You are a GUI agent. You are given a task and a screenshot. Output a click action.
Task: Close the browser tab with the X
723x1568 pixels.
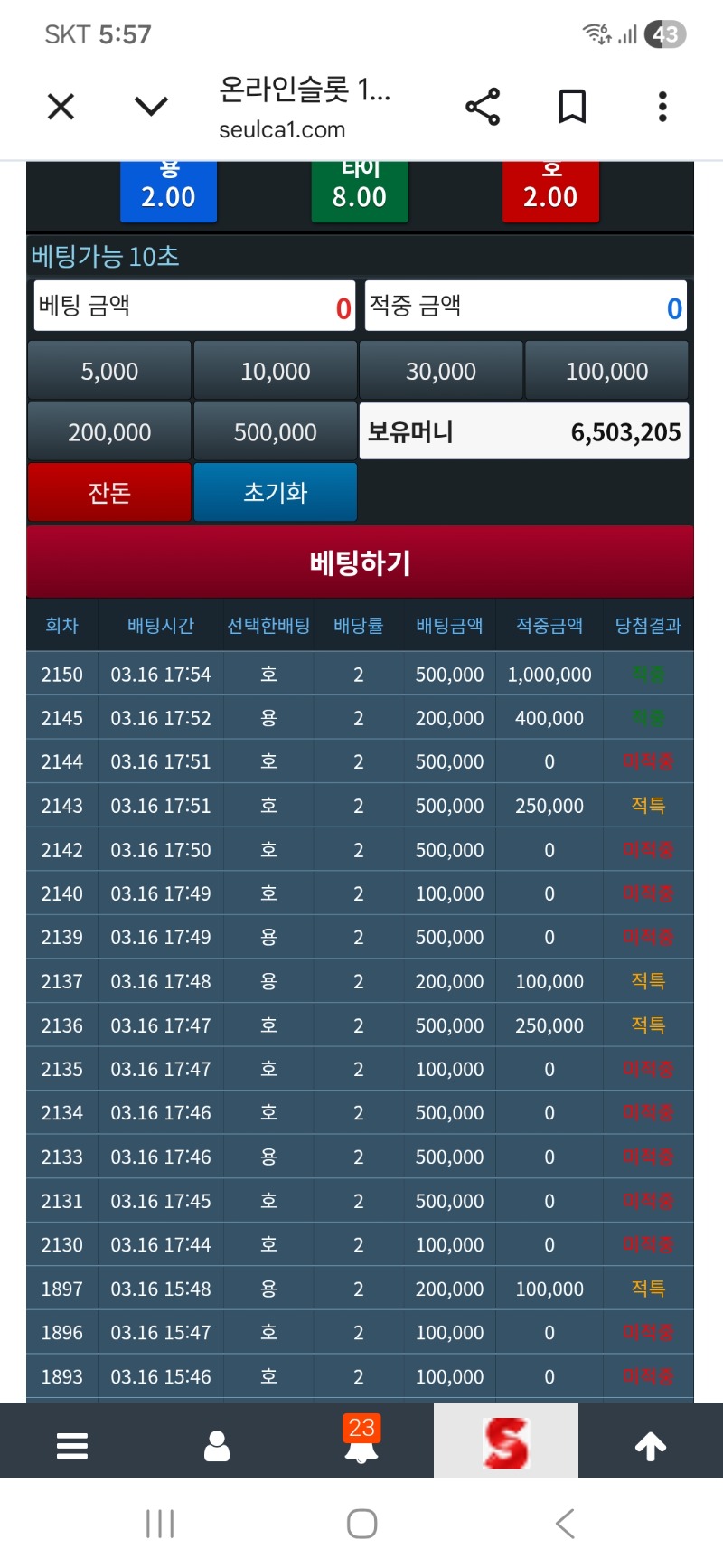click(x=61, y=108)
